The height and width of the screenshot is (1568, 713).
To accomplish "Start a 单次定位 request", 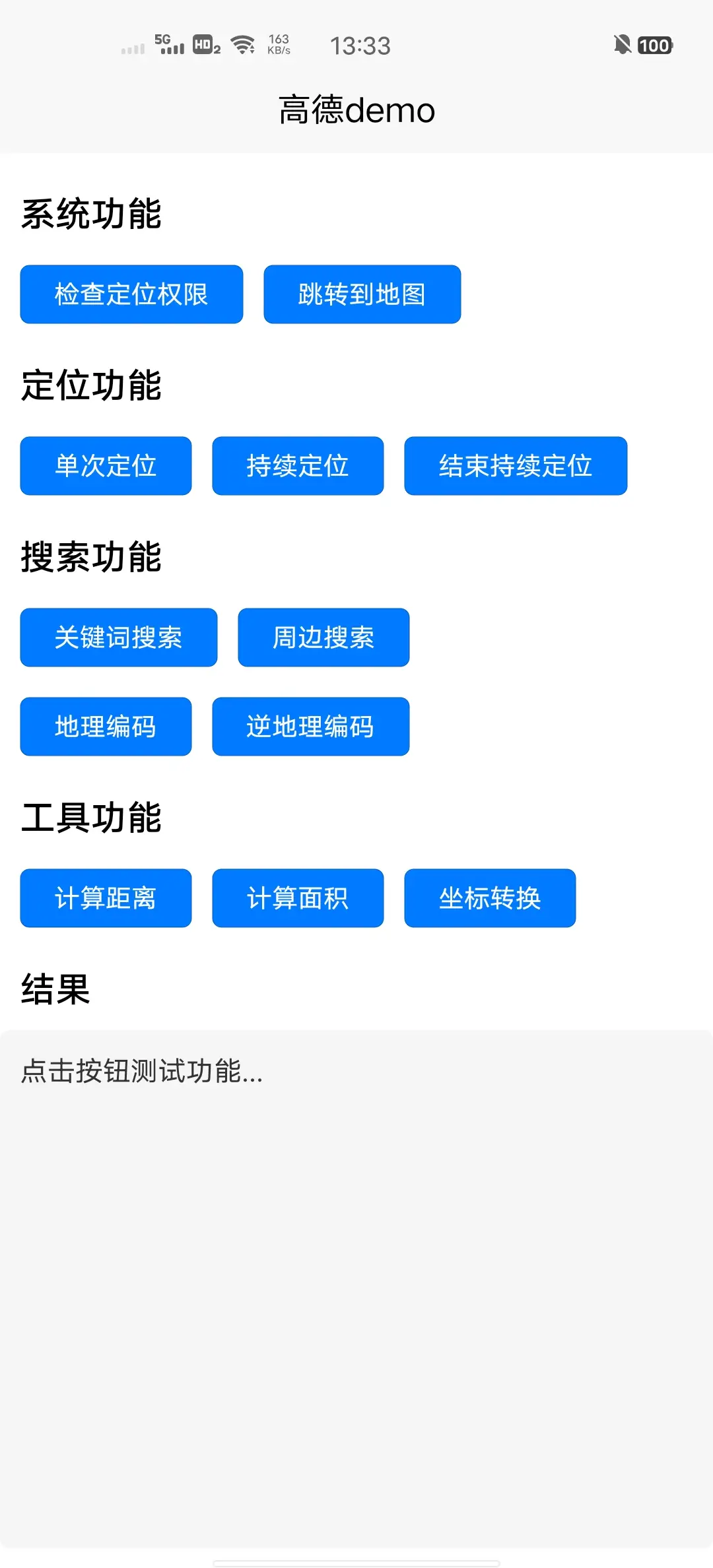I will tap(106, 466).
